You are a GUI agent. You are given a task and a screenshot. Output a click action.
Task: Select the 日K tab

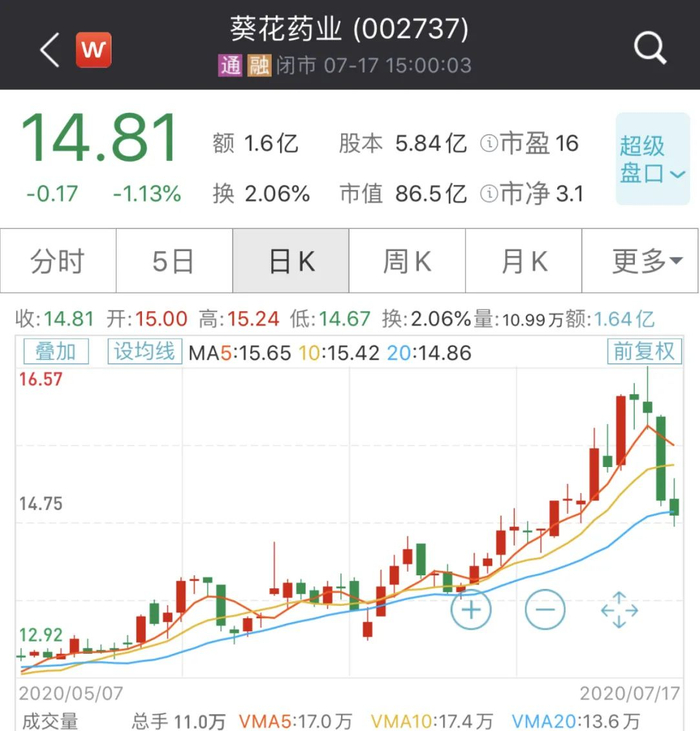tap(291, 261)
